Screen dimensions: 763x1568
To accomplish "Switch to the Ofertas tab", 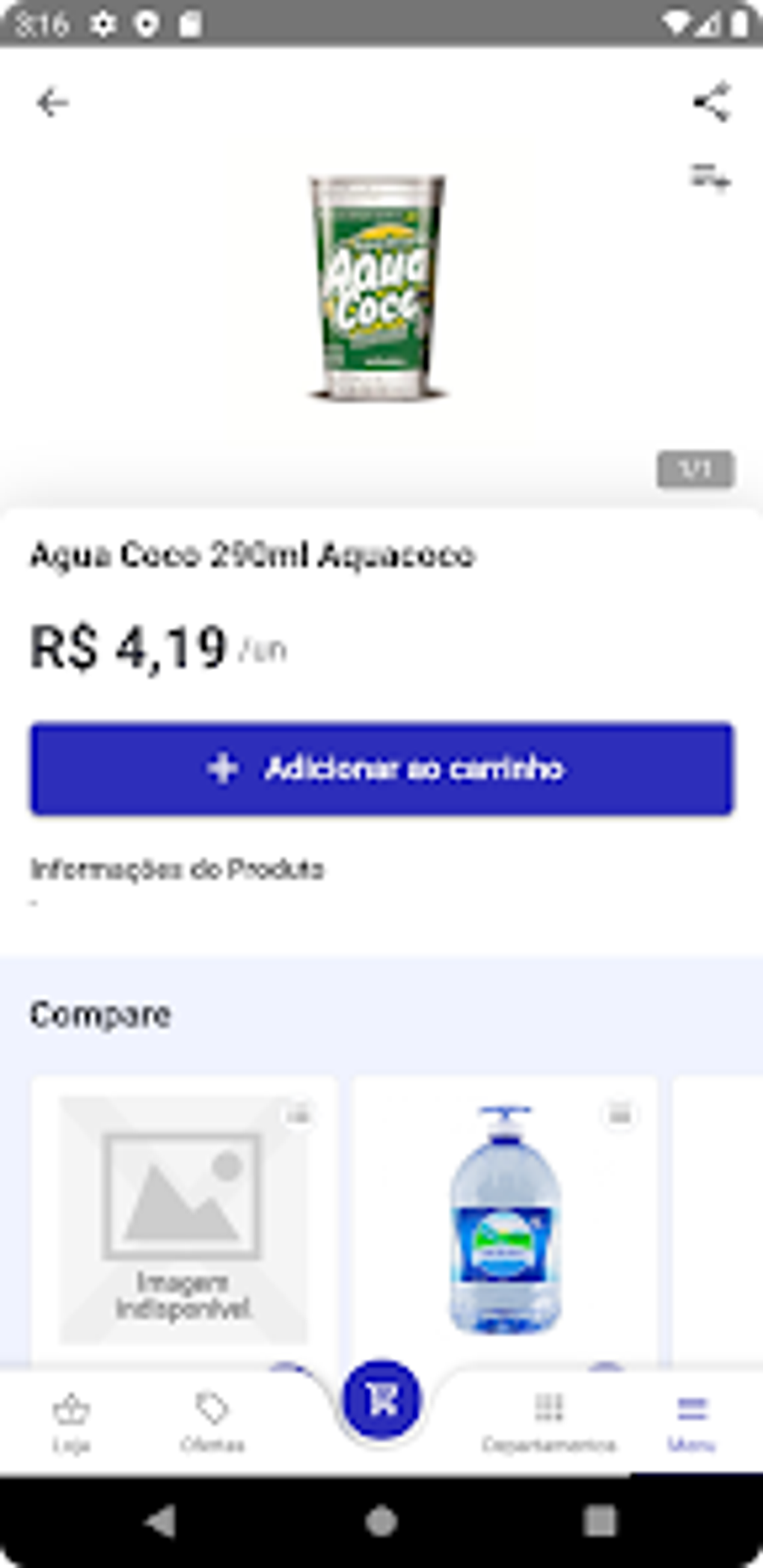I will click(x=212, y=1421).
